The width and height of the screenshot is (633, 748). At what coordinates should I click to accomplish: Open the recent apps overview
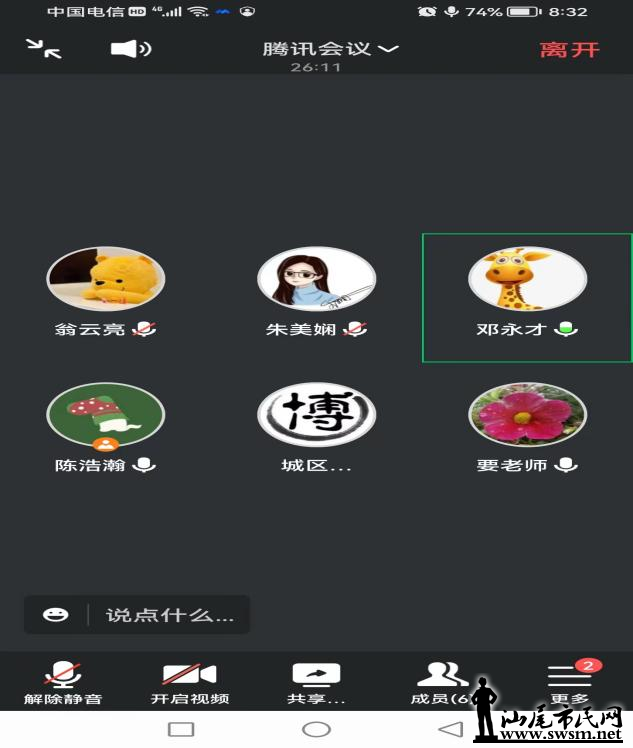pyautogui.click(x=181, y=729)
